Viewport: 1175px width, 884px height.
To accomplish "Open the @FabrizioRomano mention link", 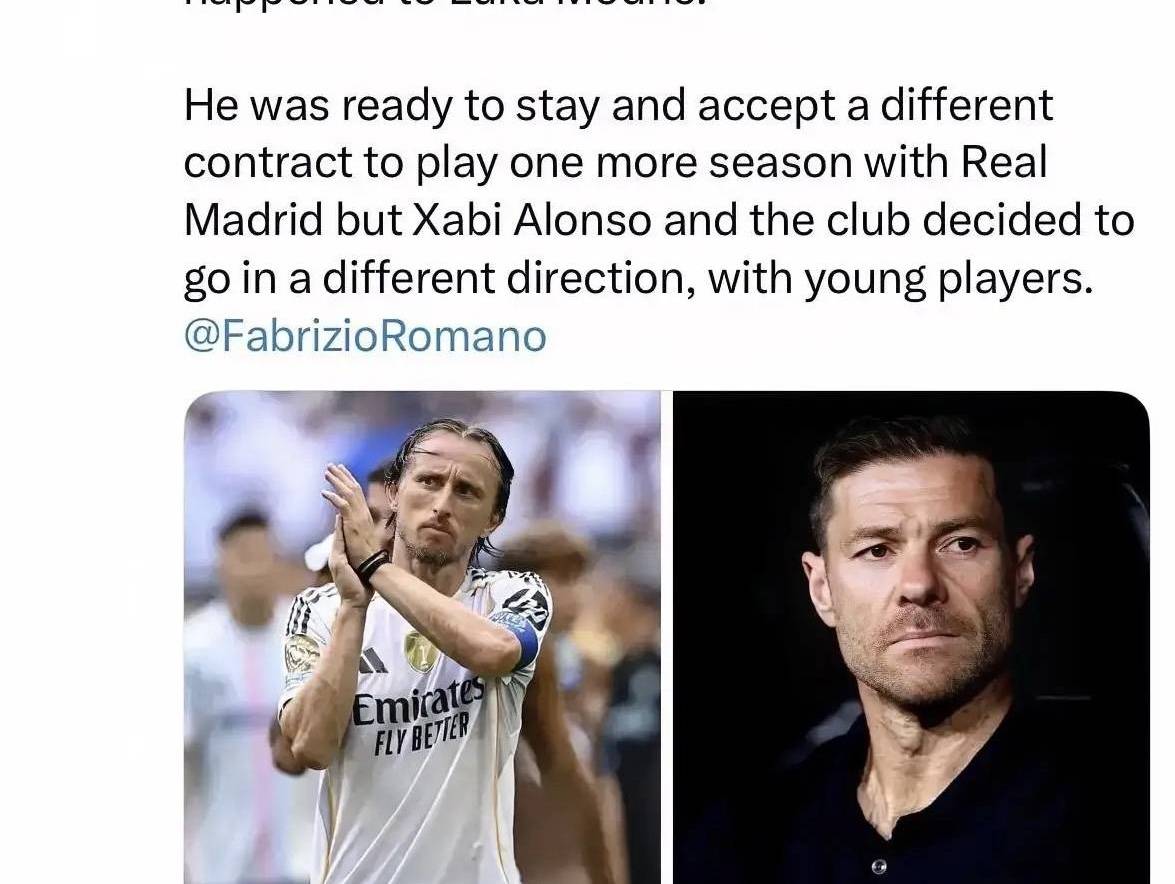I will point(365,336).
